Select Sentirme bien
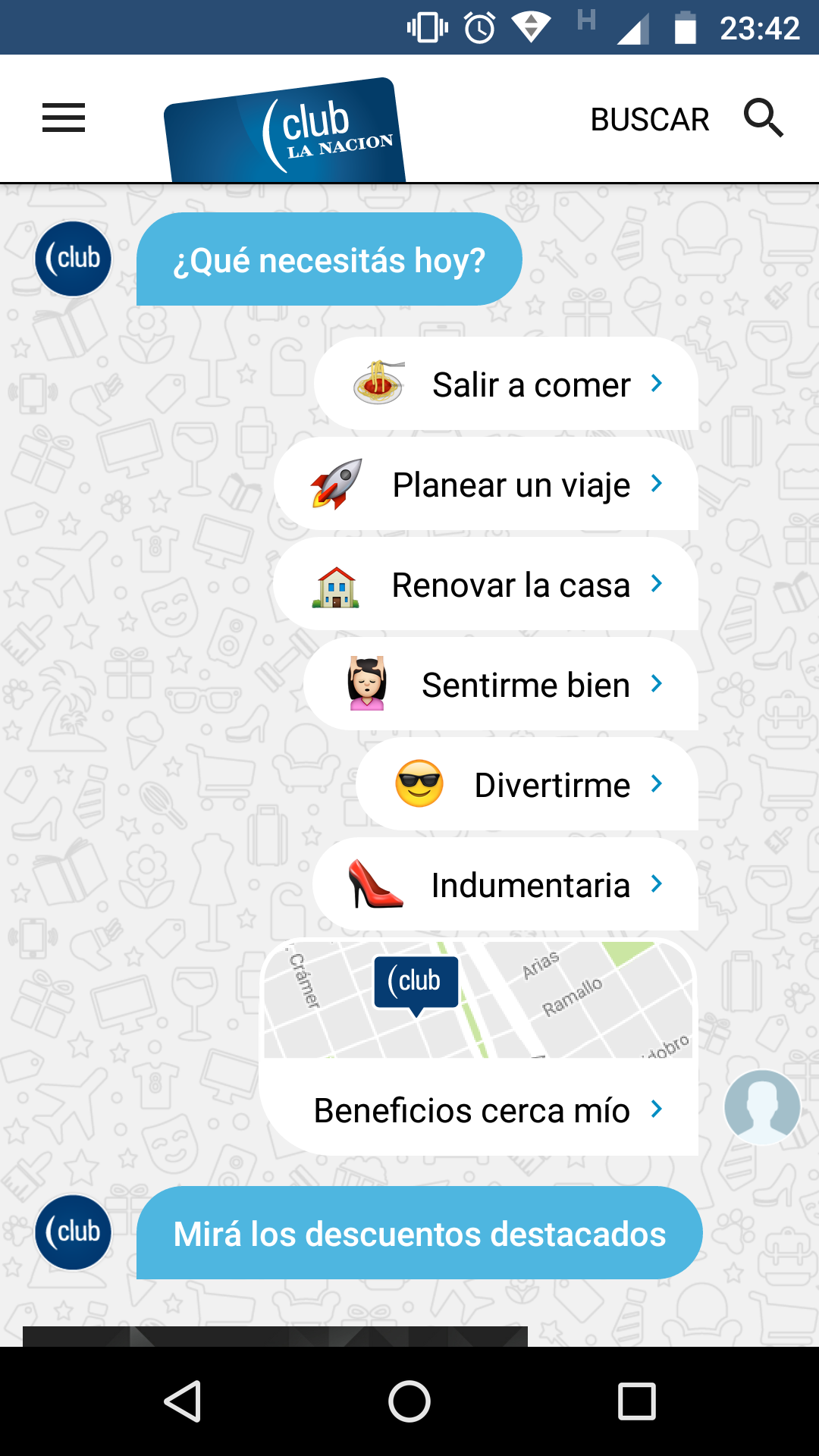Image resolution: width=819 pixels, height=1456 pixels. point(500,684)
